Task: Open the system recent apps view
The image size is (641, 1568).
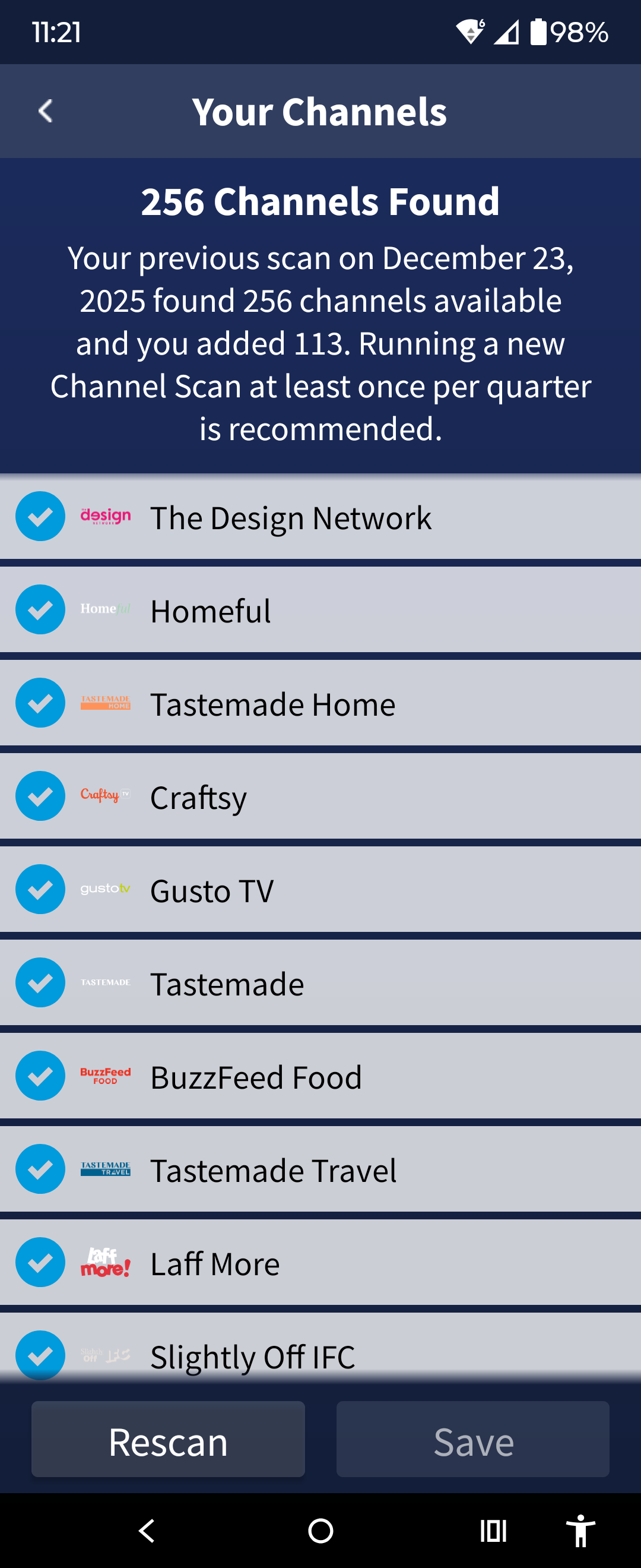Action: [x=493, y=1531]
